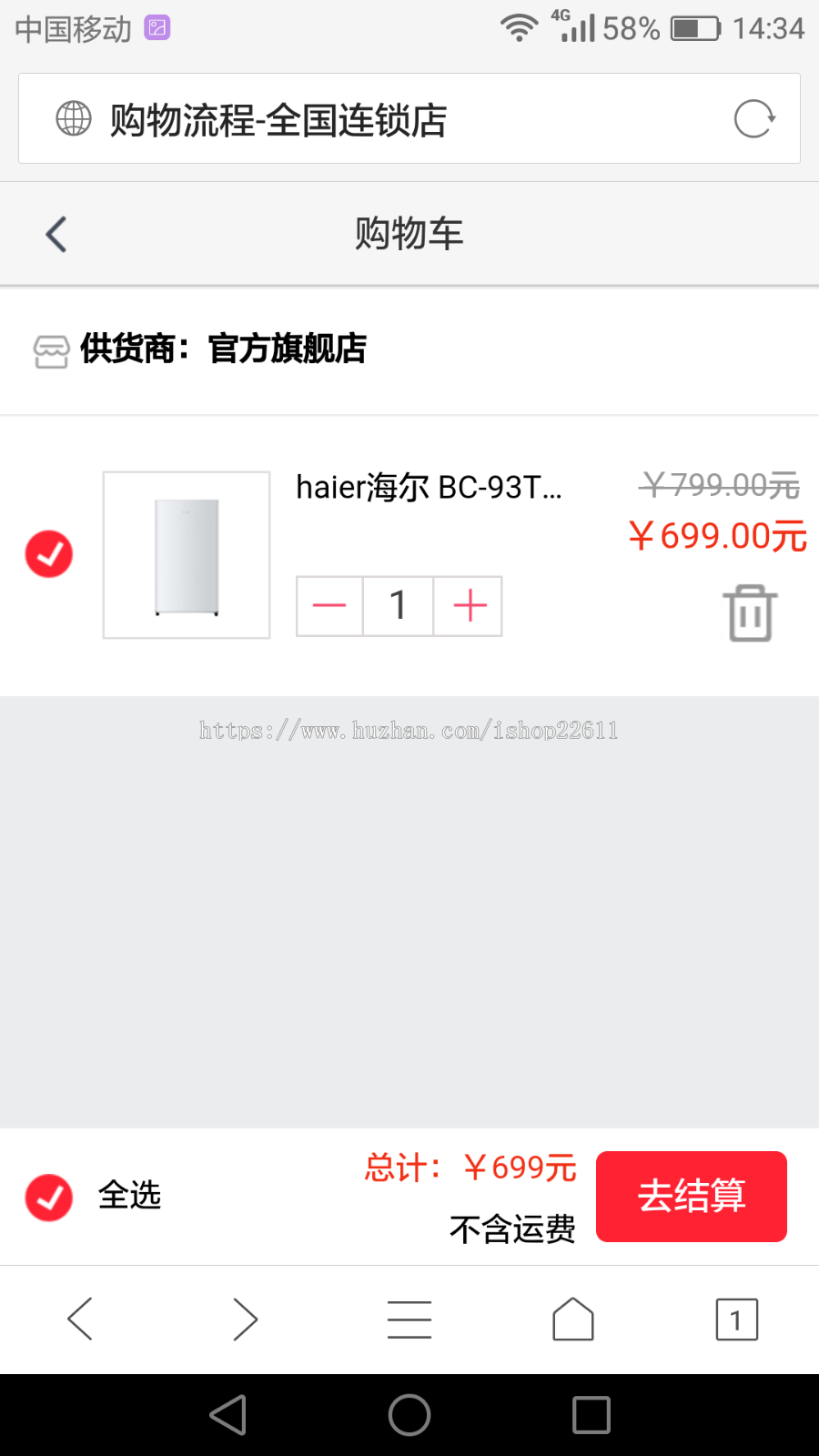The width and height of the screenshot is (819, 1456).
Task: Tap the Haier refrigerator product thumbnail
Action: pos(186,554)
